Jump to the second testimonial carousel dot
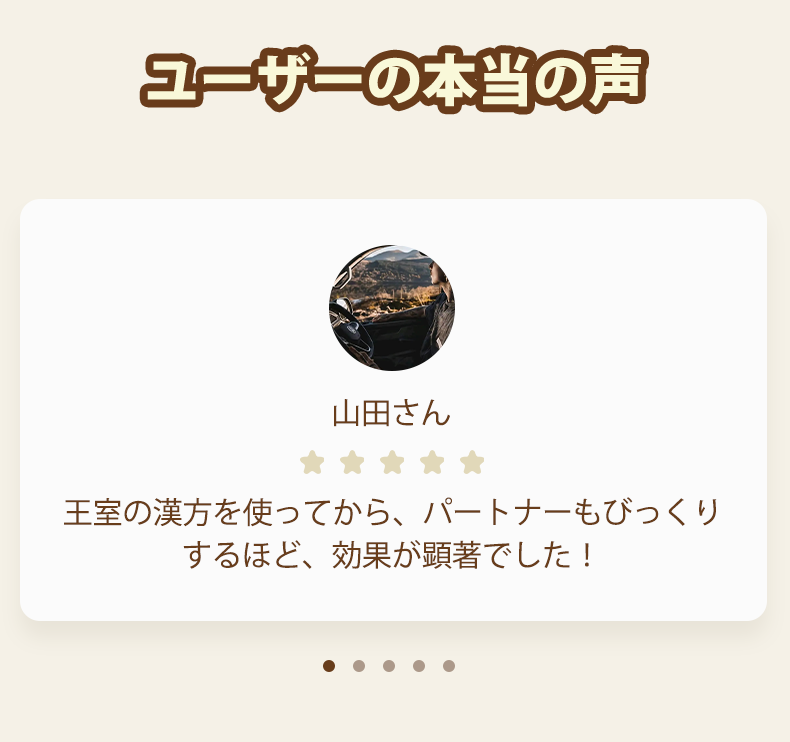This screenshot has width=790, height=742. (x=359, y=666)
